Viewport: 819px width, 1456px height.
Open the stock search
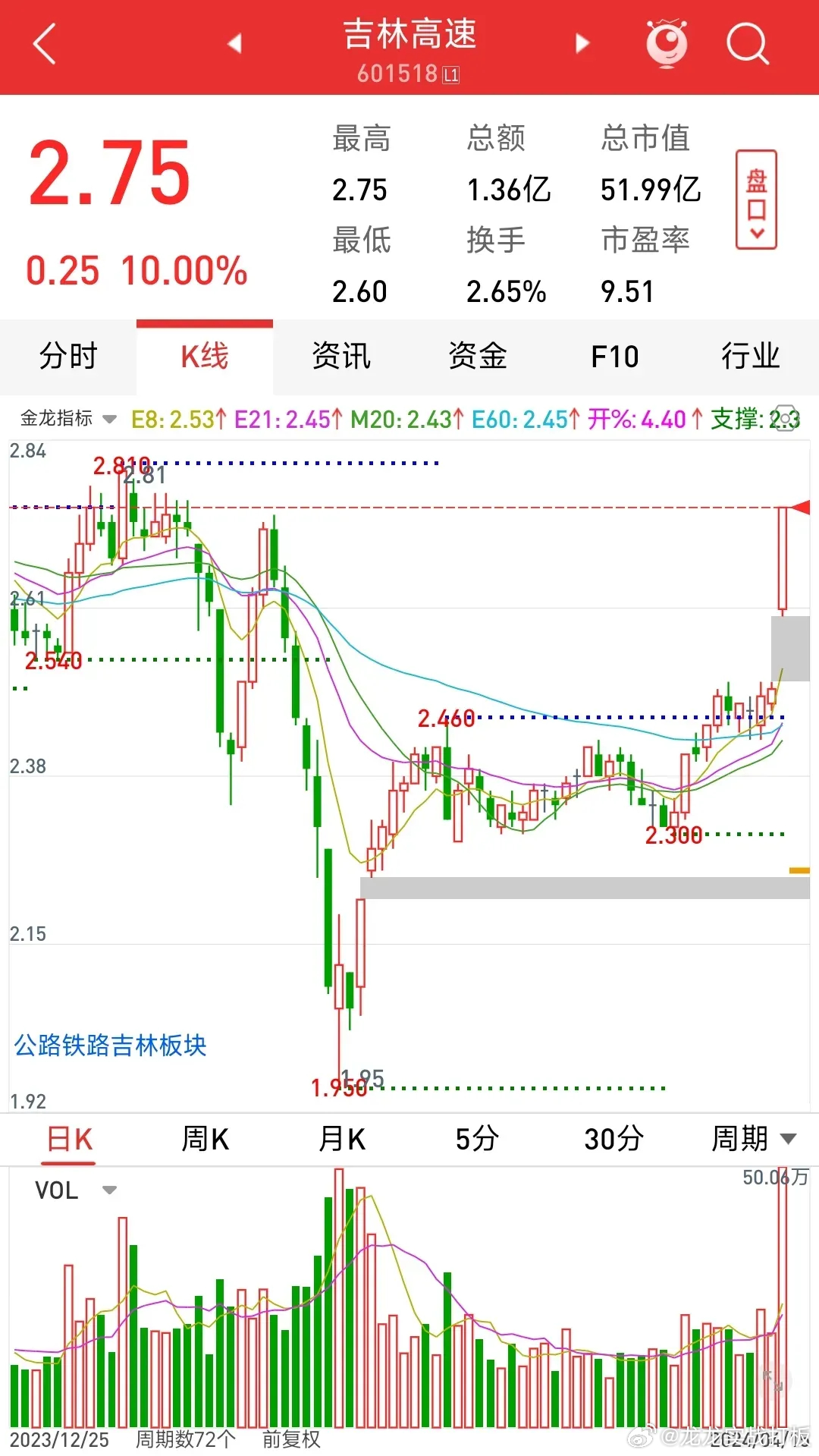point(748,44)
